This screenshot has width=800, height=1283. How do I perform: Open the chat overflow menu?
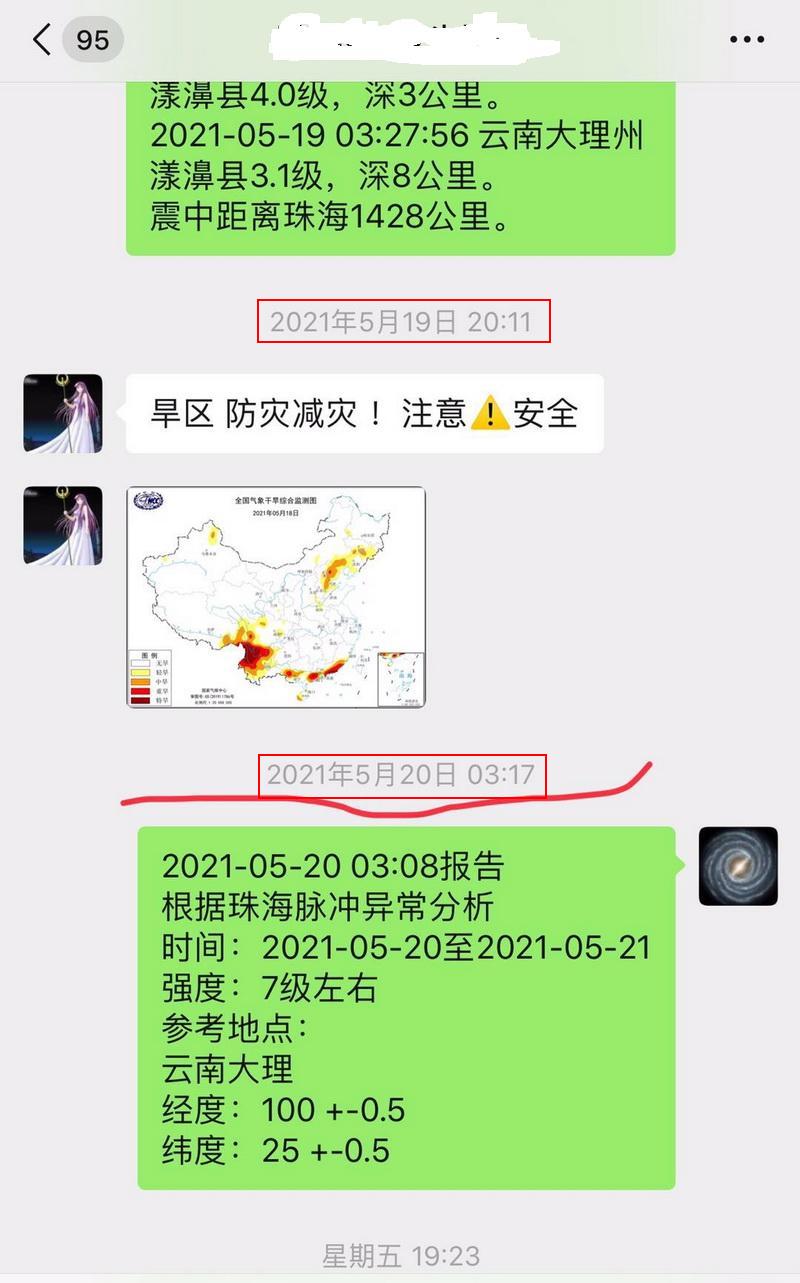tap(747, 40)
